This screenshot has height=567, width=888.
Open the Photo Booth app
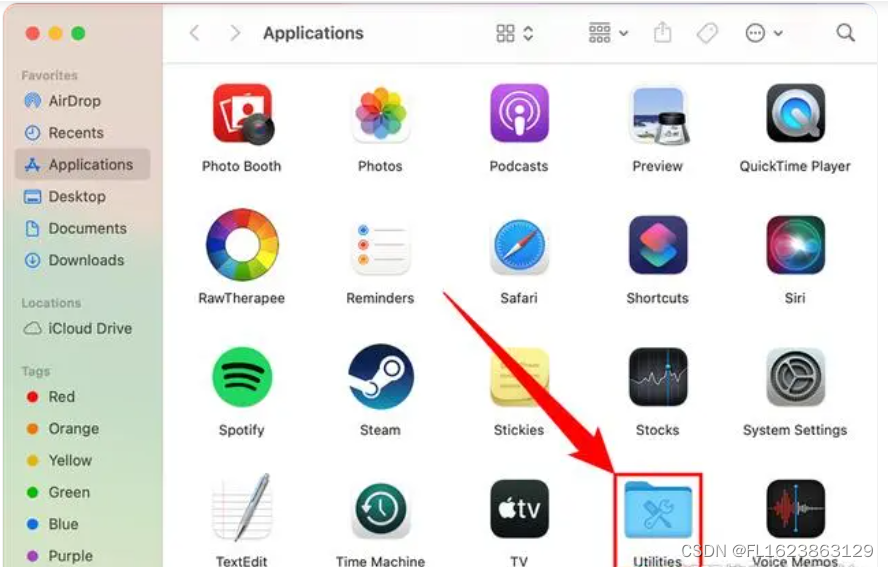tap(242, 114)
